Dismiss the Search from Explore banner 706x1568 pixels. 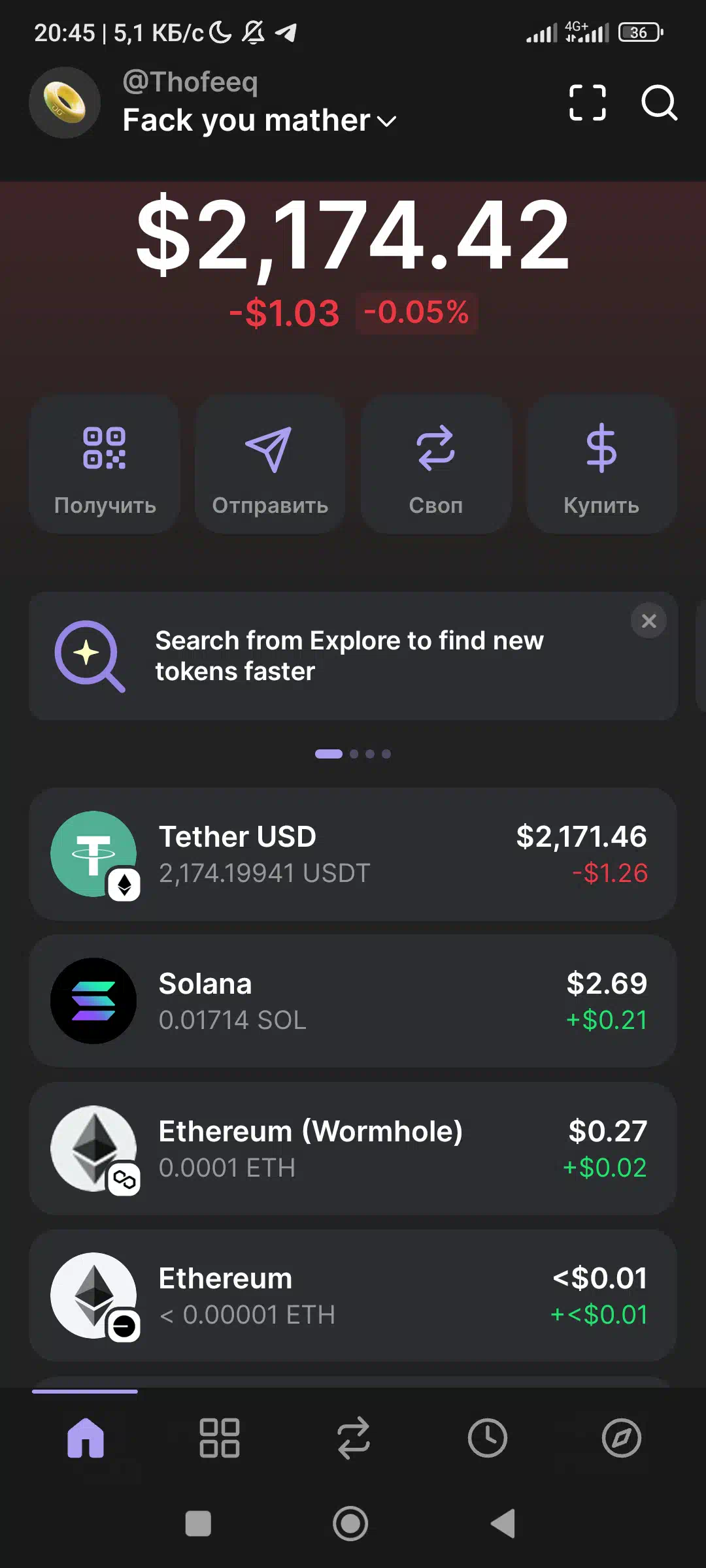[x=648, y=621]
